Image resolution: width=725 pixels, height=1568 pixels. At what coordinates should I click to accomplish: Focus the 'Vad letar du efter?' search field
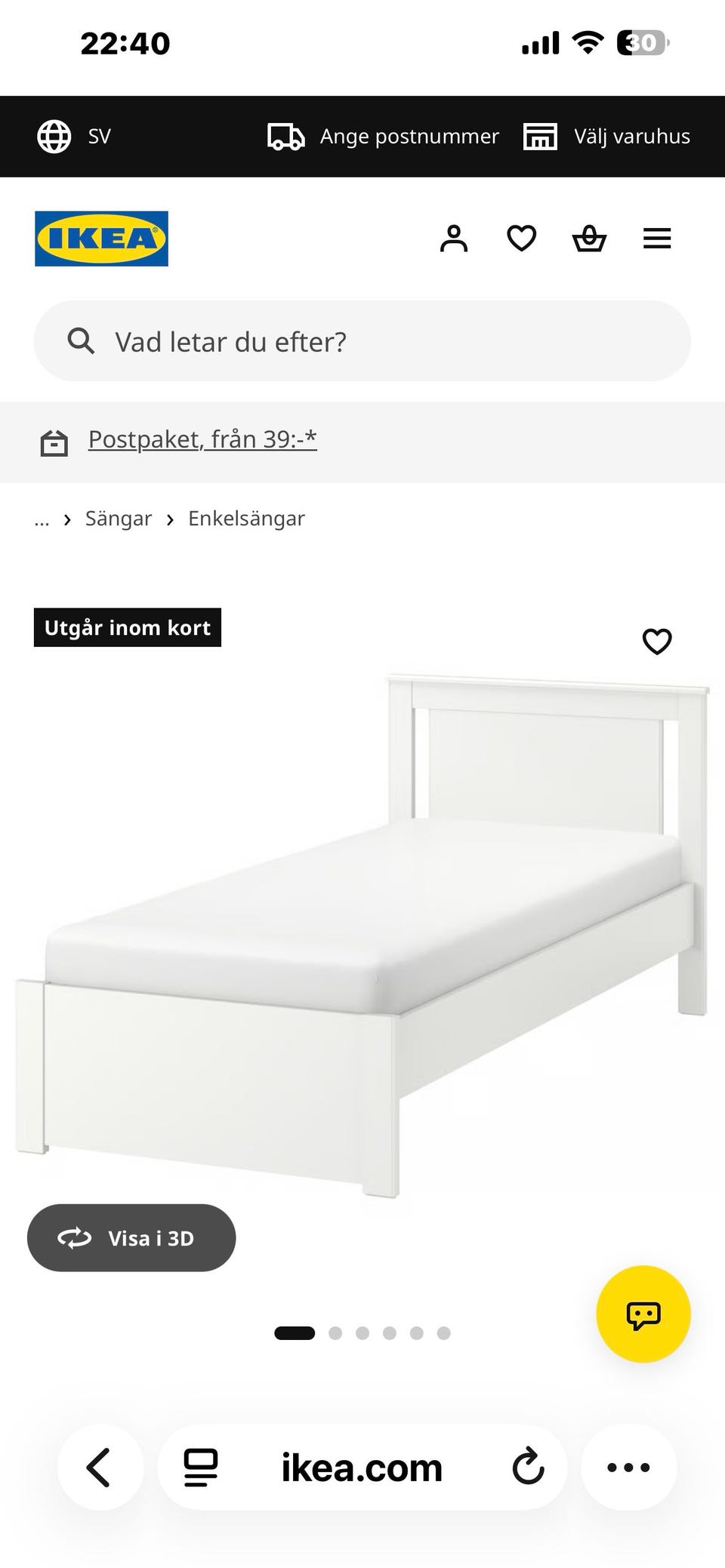pos(362,341)
